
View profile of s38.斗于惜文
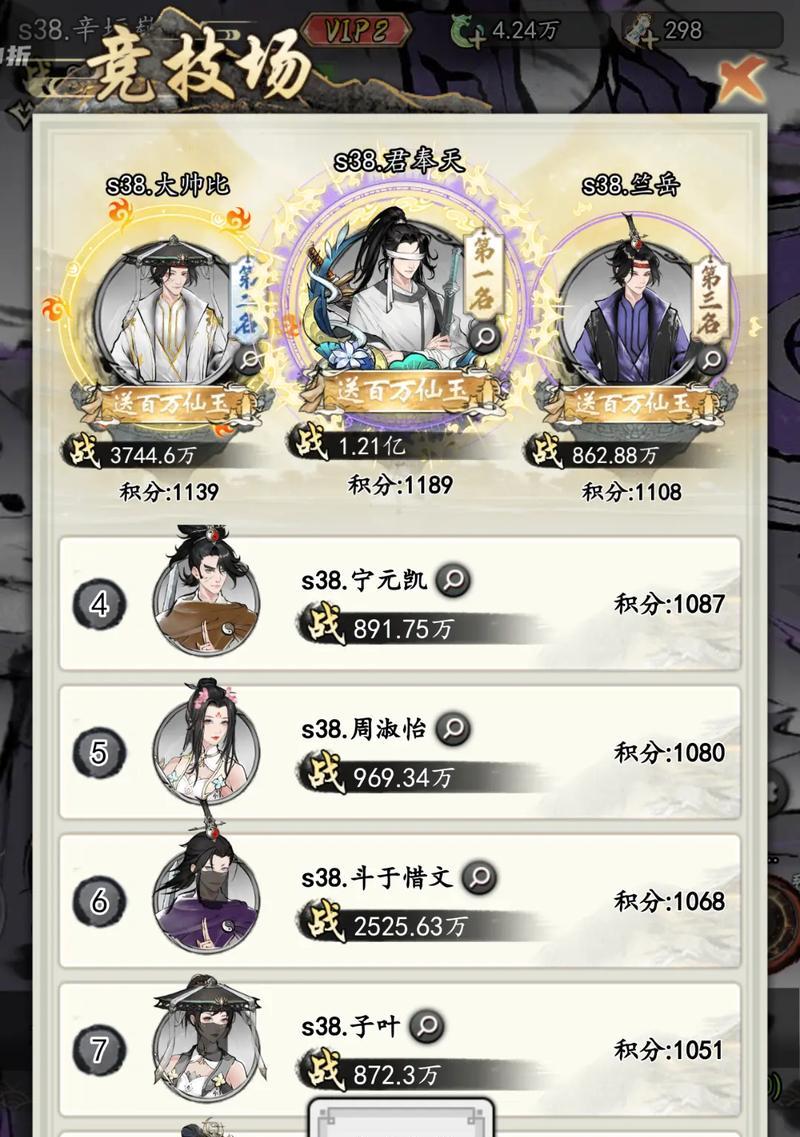[x=479, y=877]
